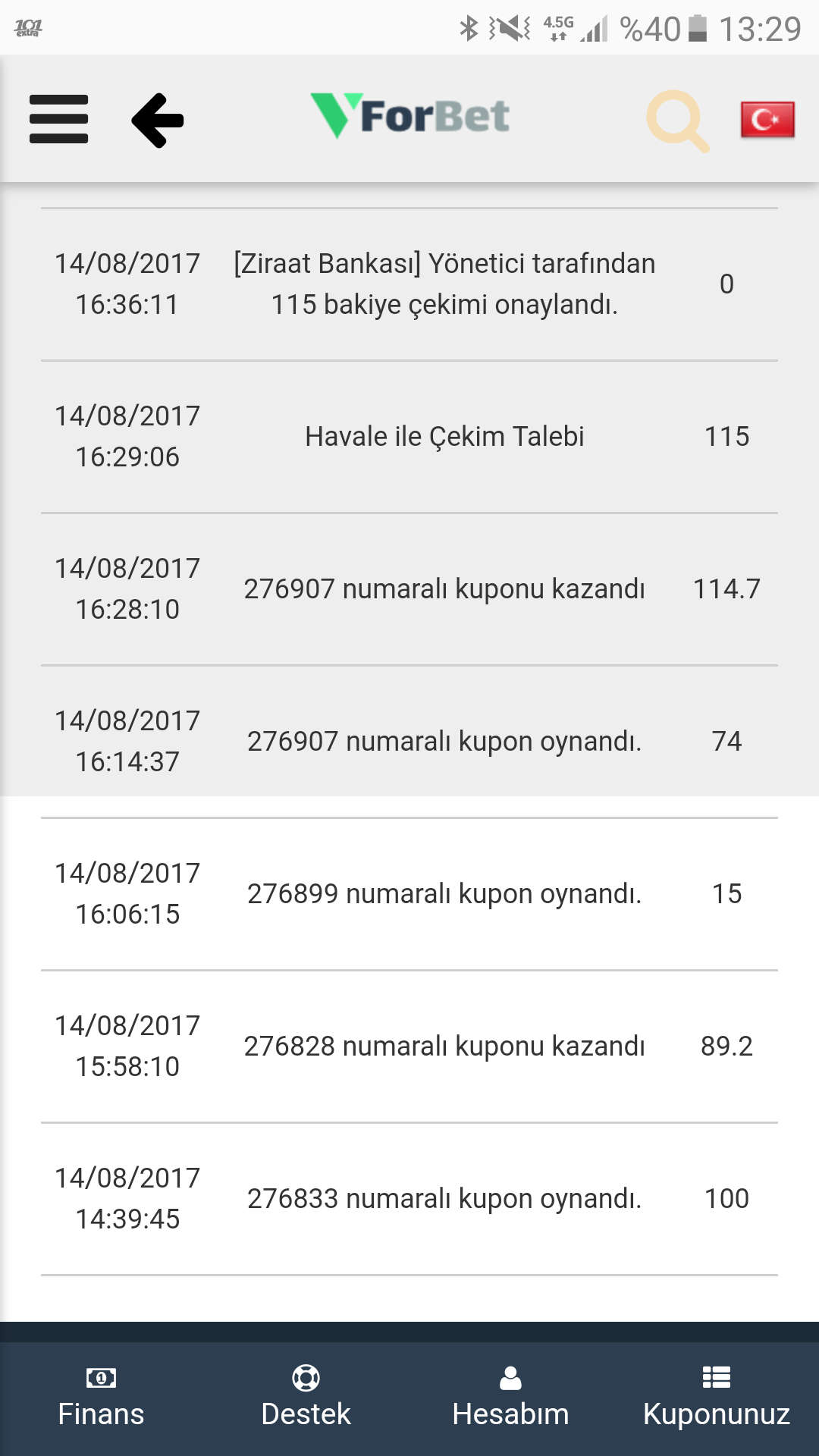Go back with the arrow icon
The height and width of the screenshot is (1456, 819).
tap(158, 120)
